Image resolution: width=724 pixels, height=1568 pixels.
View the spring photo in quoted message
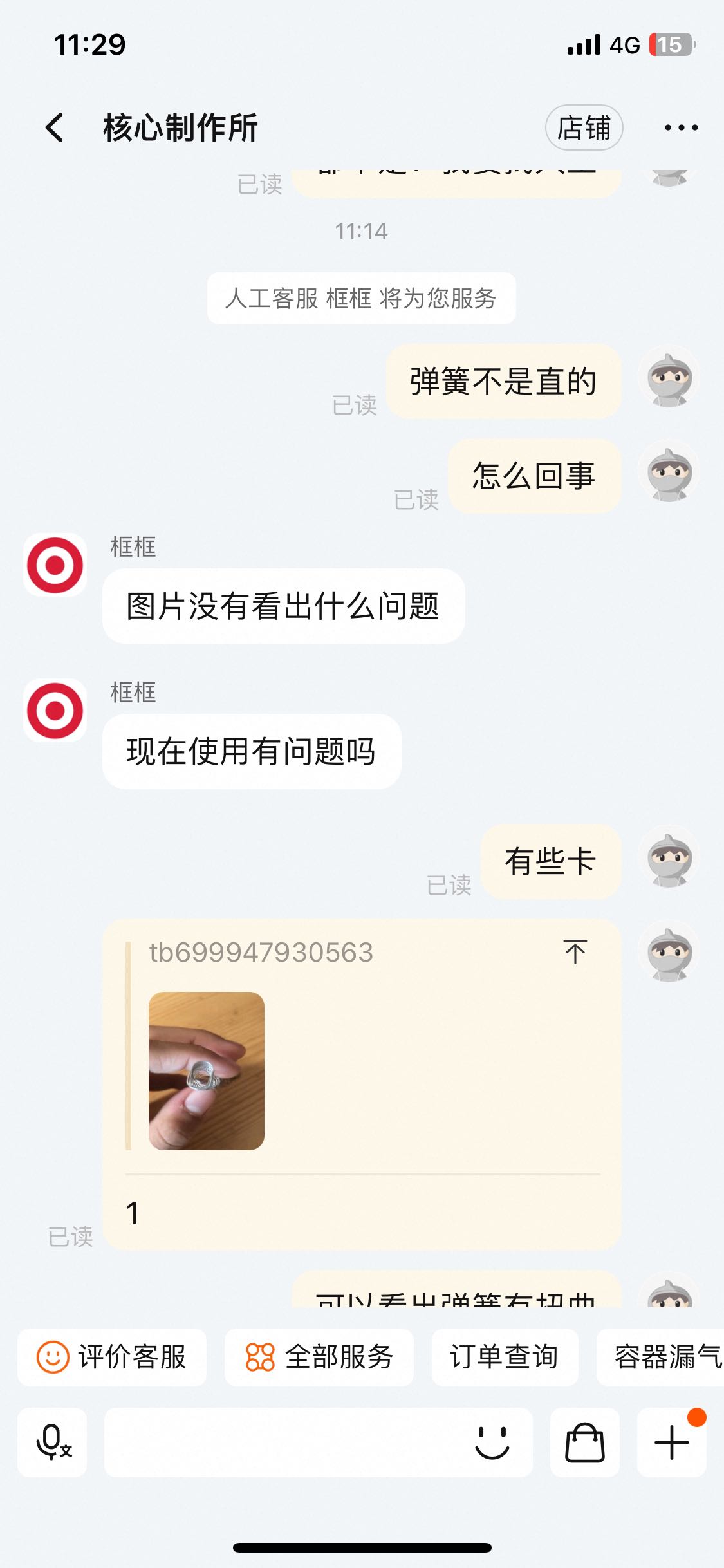pos(206,1070)
